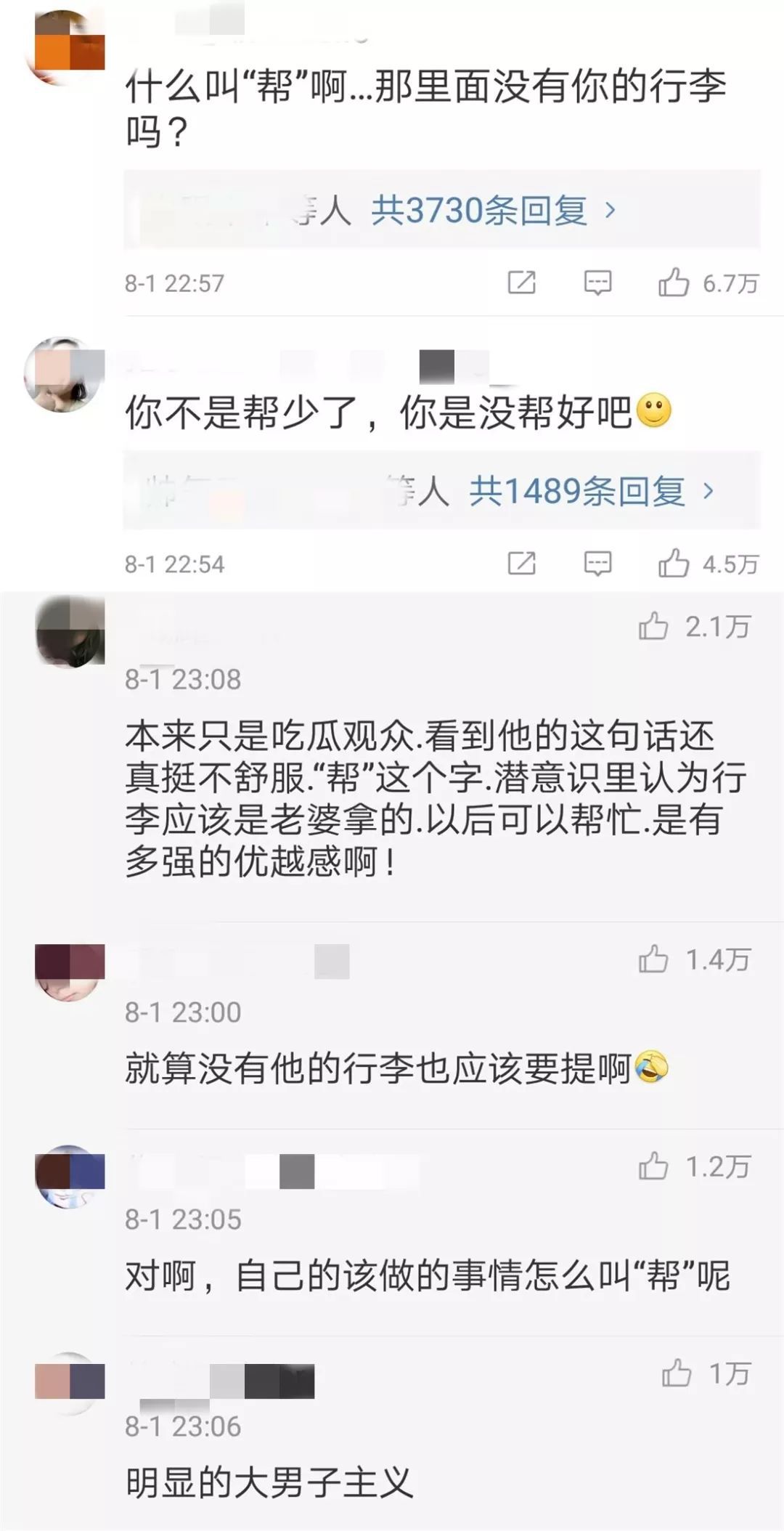Viewport: 784px width, 1531px height.
Task: Open the avatar of the 8-1 23:08 commenter
Action: 70,630
